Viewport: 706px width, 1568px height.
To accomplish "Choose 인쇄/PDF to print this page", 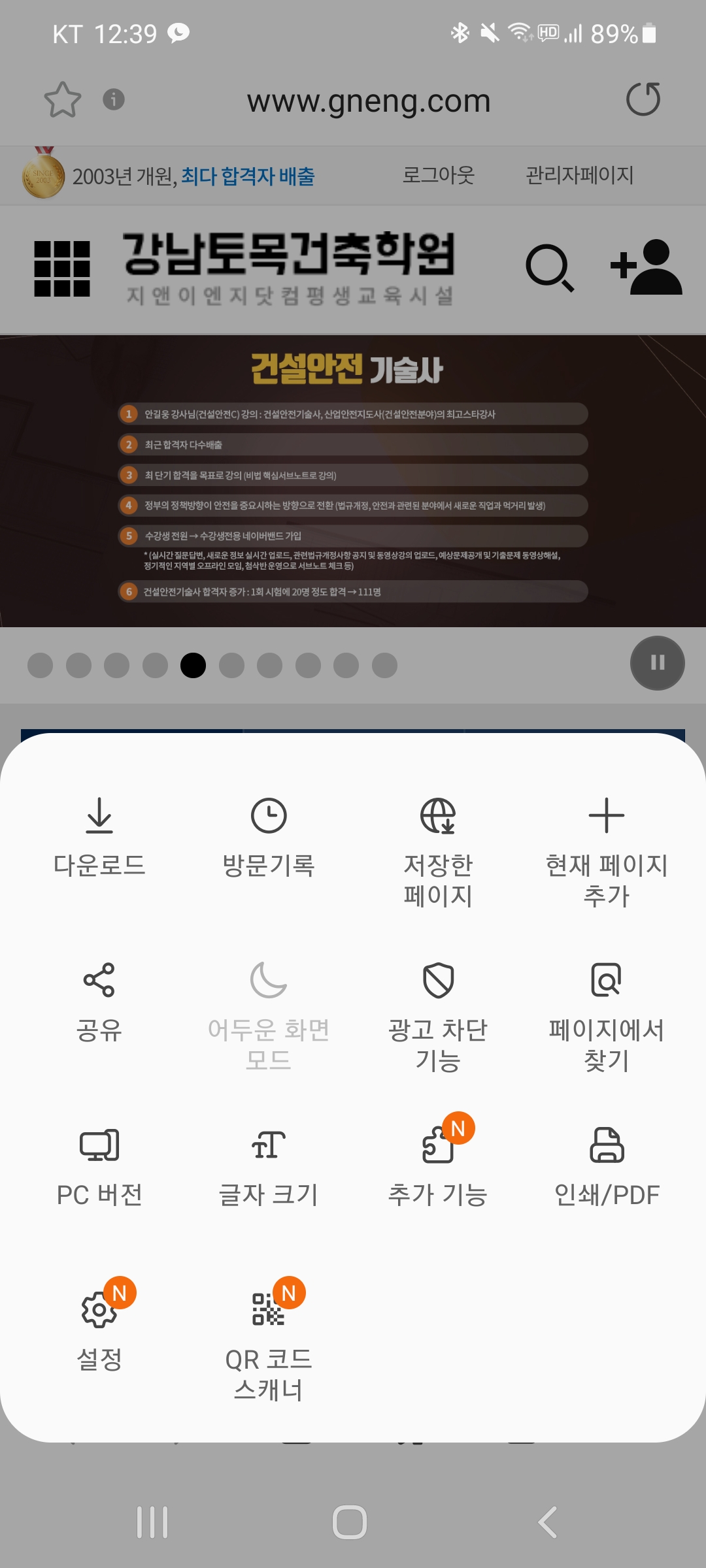I will click(x=607, y=1166).
